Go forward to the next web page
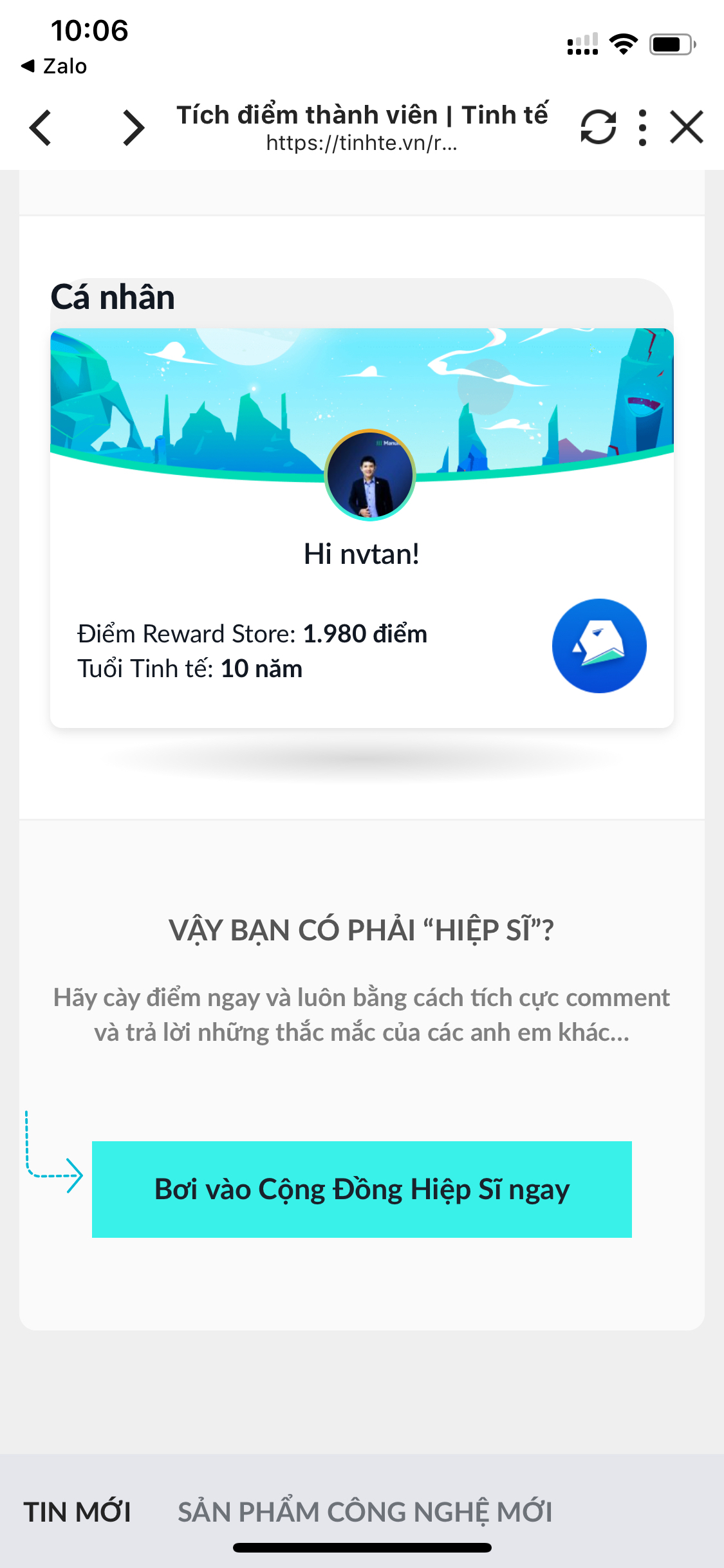 134,127
